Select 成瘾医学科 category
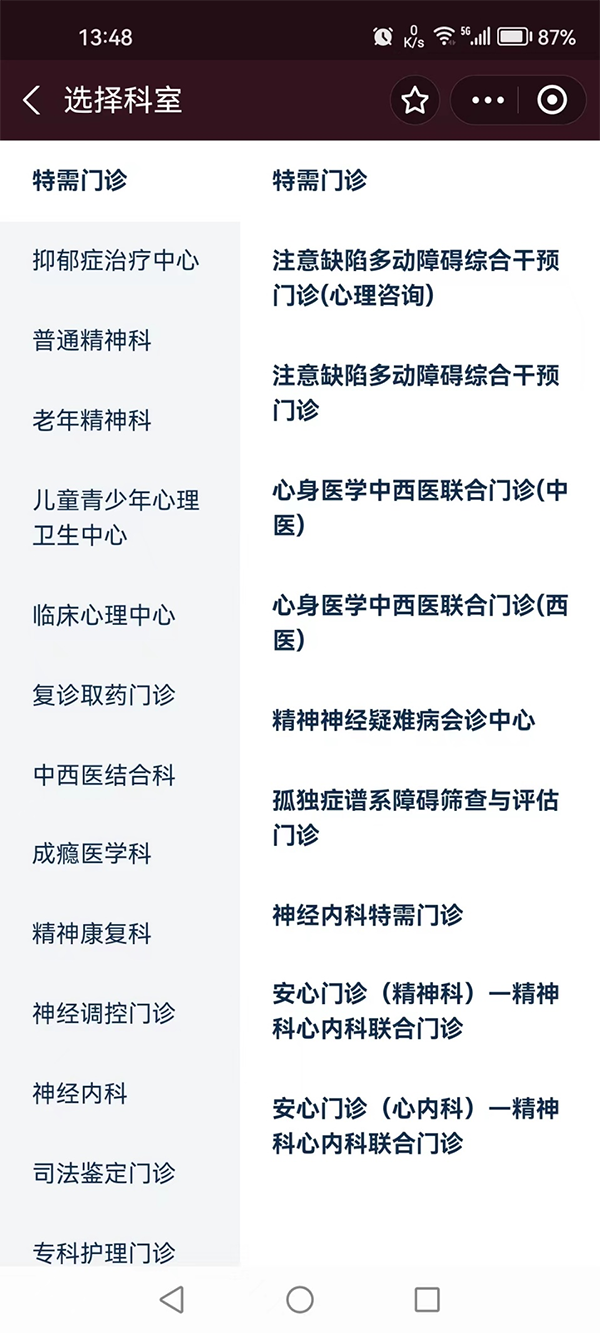Image resolution: width=600 pixels, height=1333 pixels. [92, 854]
